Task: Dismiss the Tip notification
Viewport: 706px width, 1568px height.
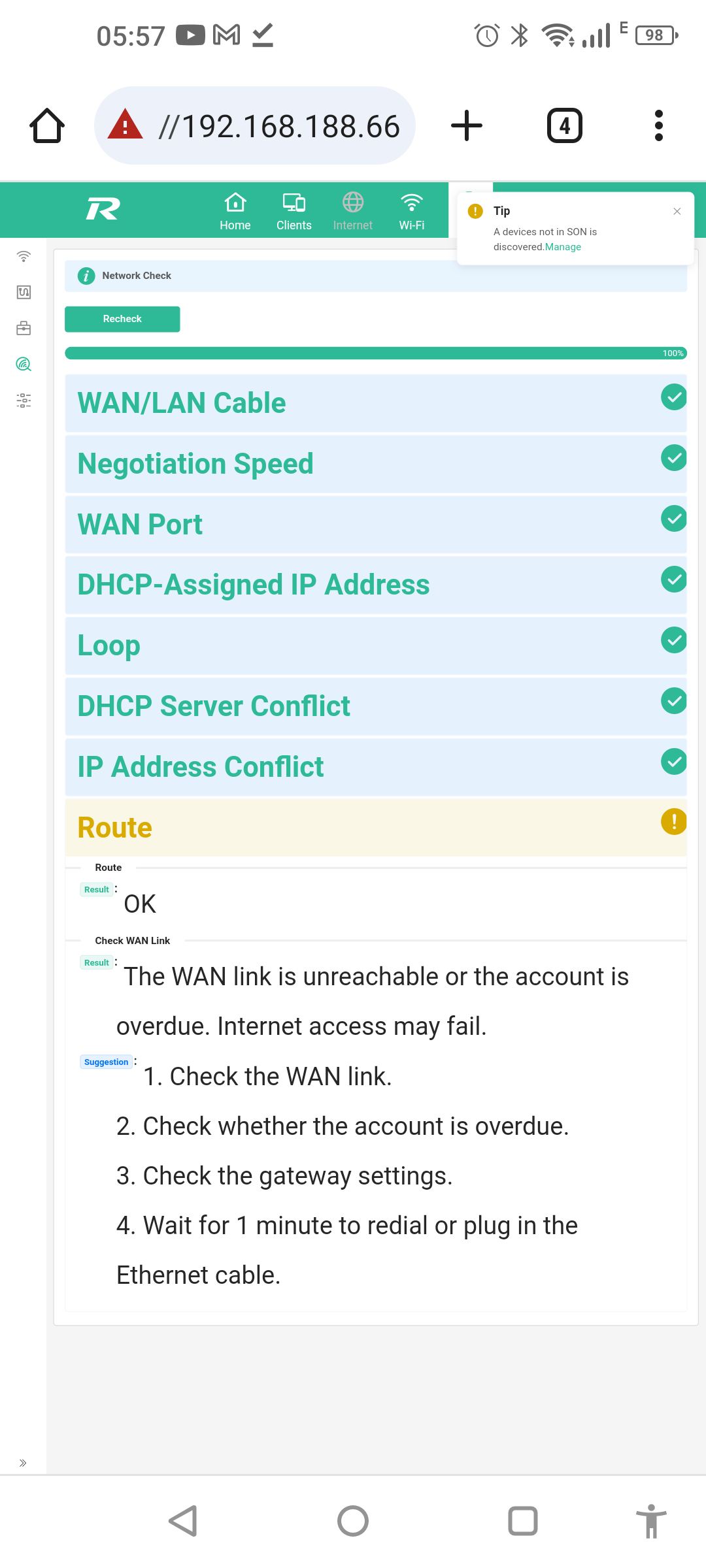Action: tap(677, 211)
